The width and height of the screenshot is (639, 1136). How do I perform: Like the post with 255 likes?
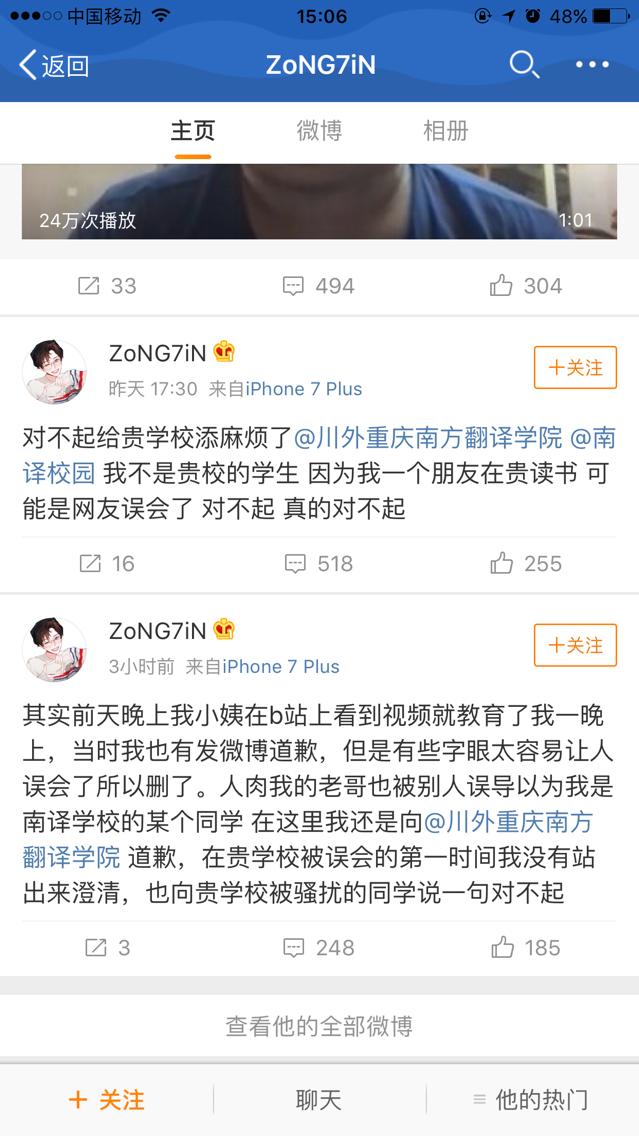tap(526, 563)
